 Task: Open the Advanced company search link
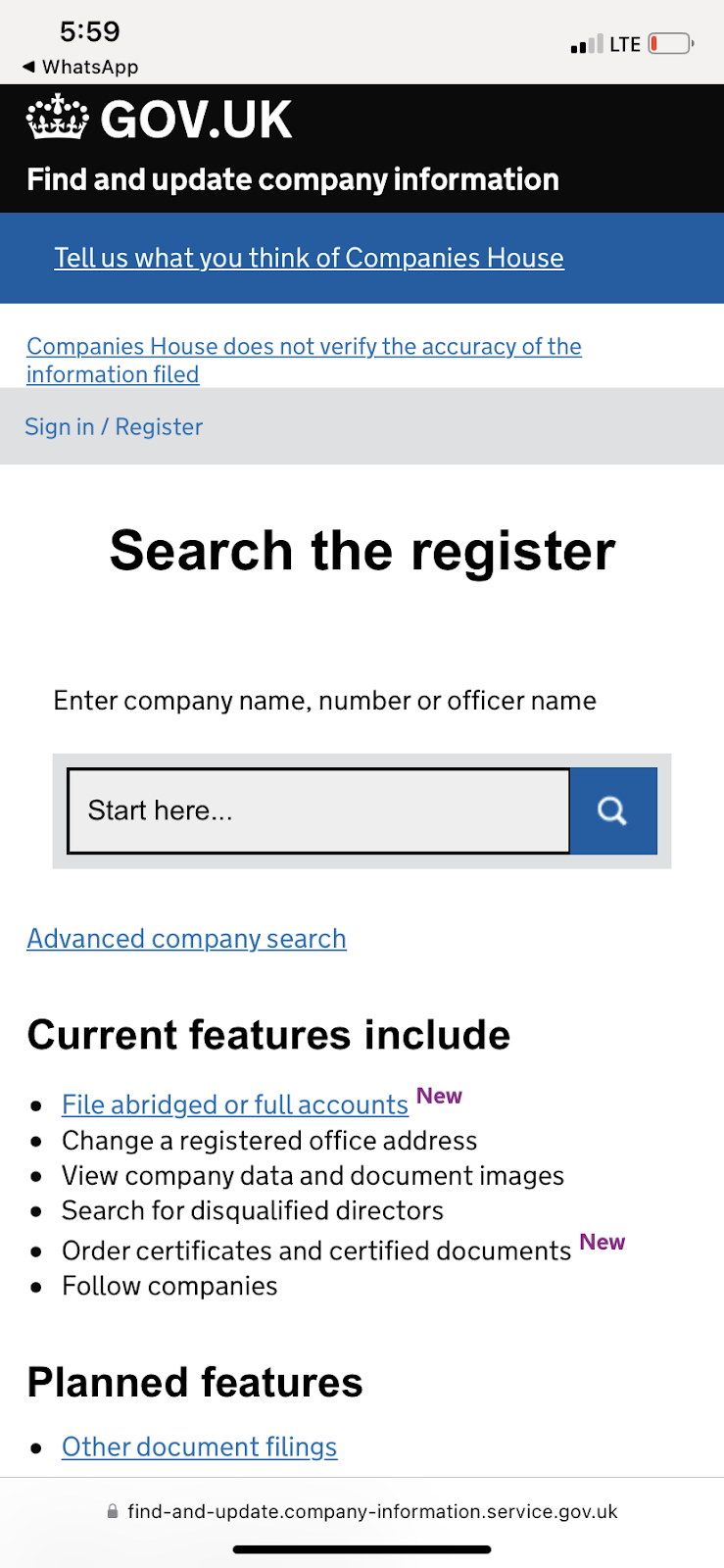(186, 939)
